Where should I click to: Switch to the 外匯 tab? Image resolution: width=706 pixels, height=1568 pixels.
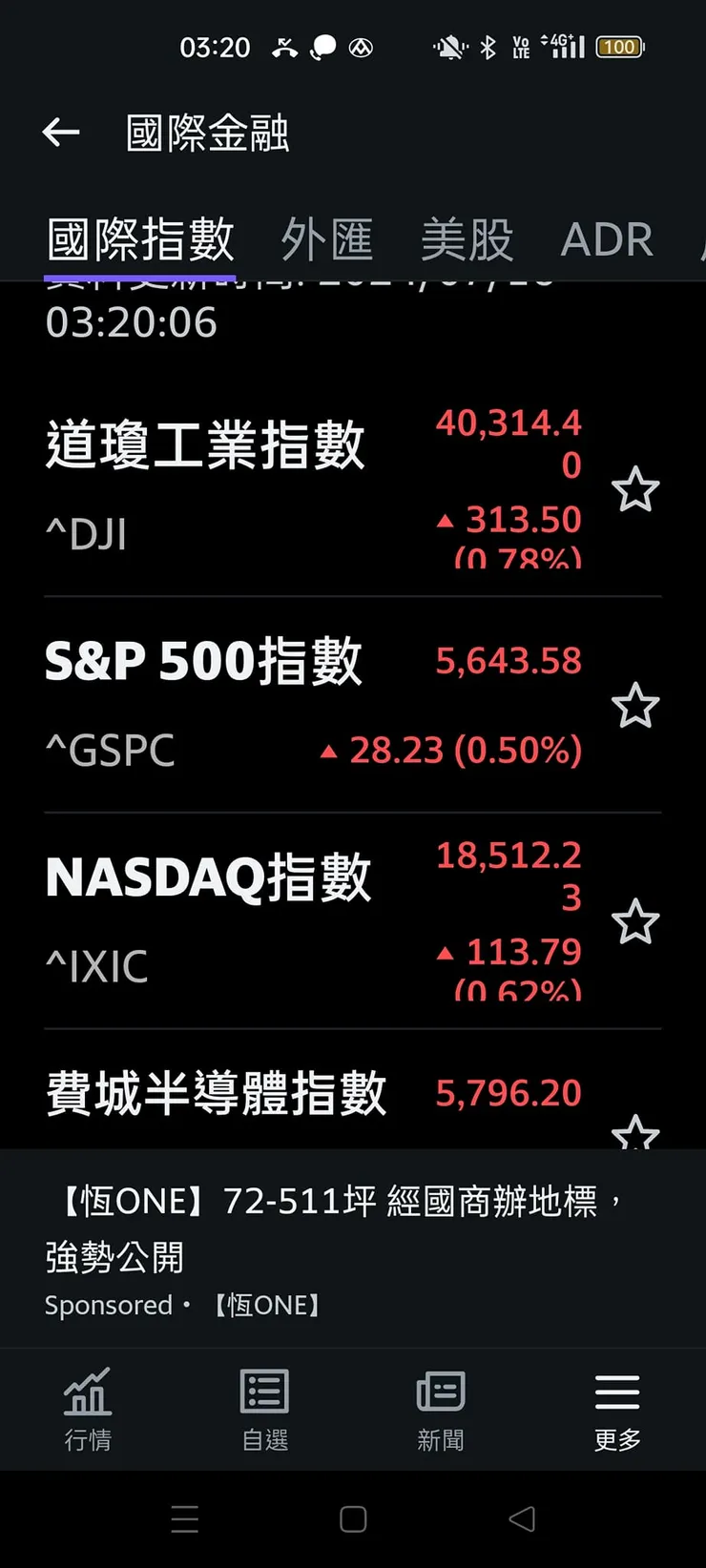(x=327, y=238)
